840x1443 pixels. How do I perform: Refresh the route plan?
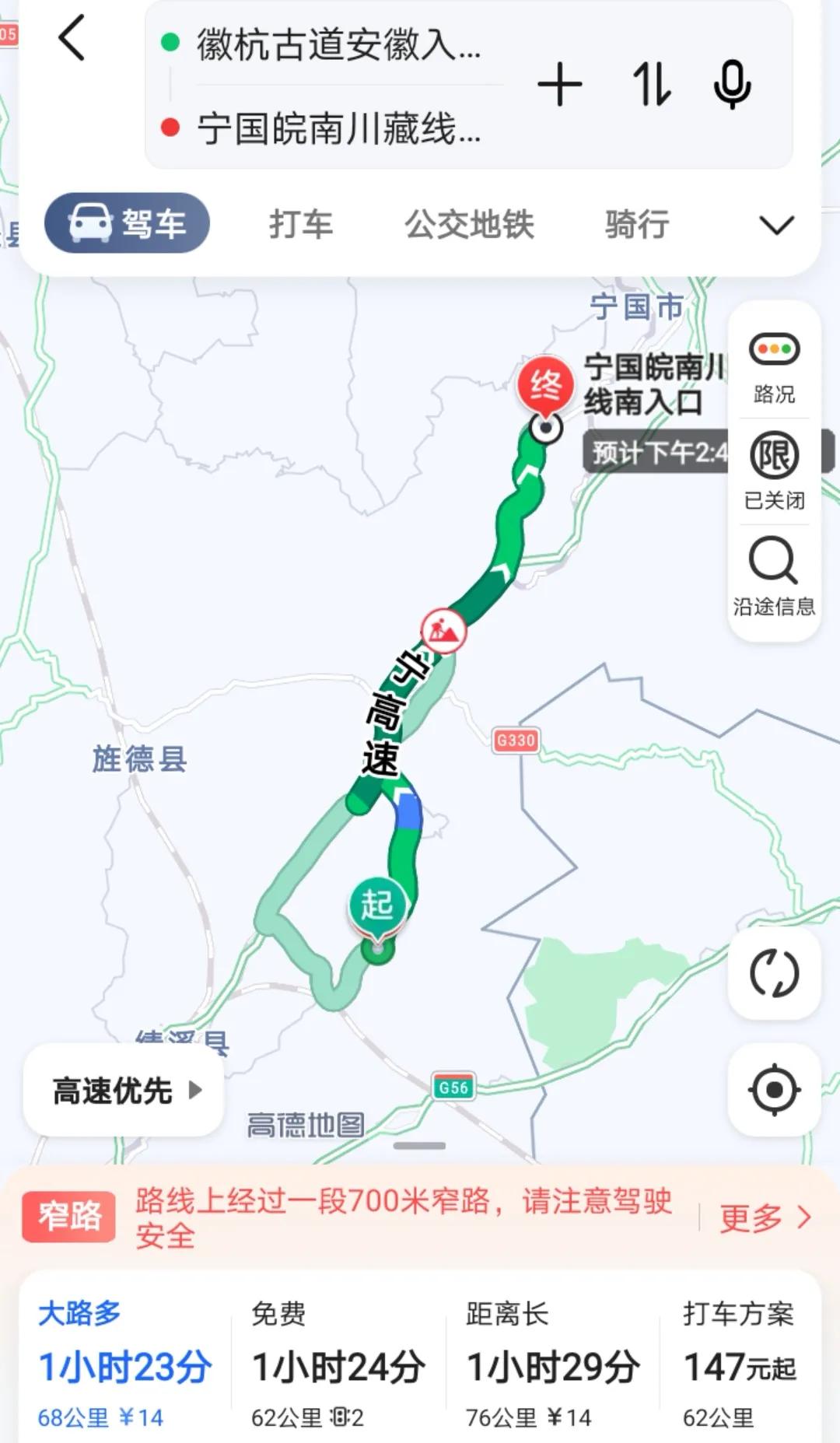[x=774, y=973]
